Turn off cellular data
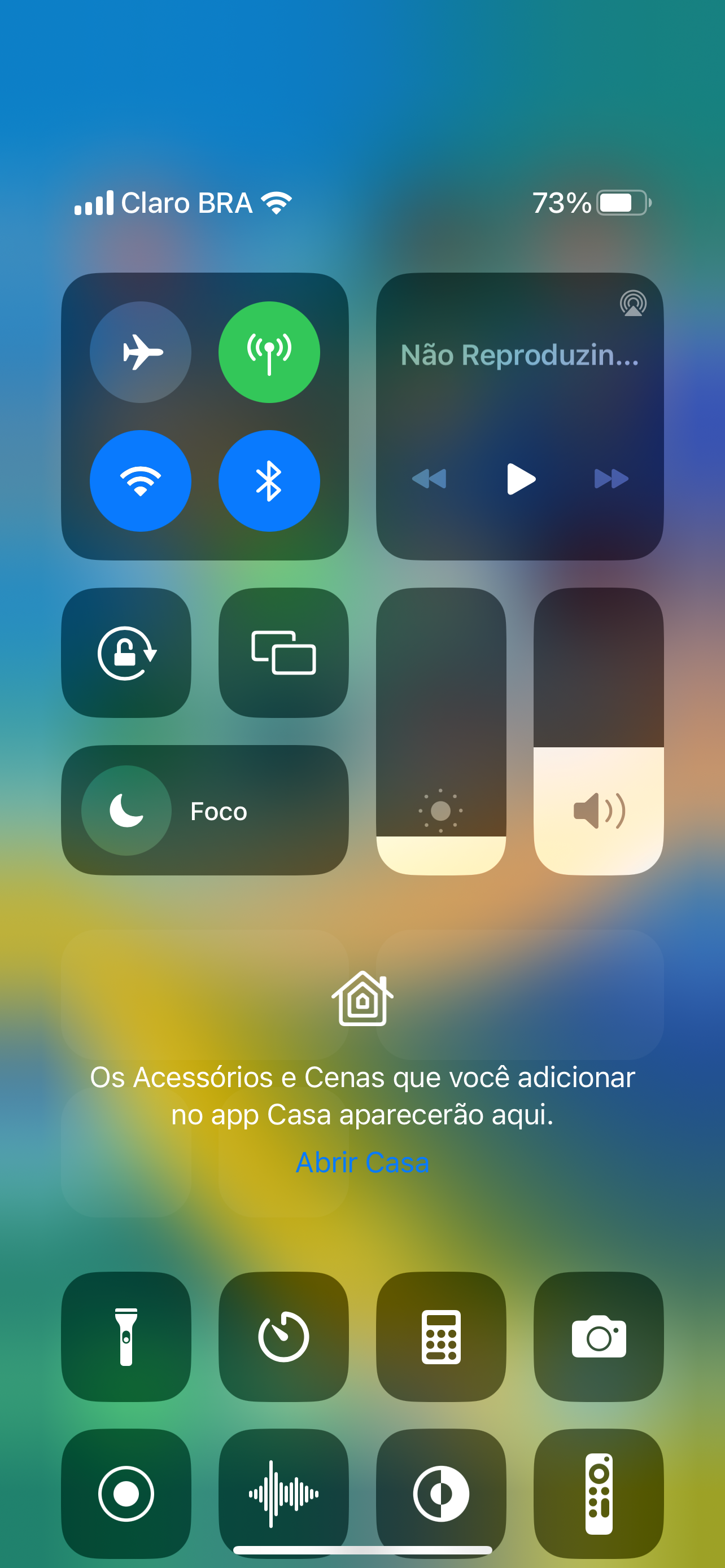 [x=269, y=352]
